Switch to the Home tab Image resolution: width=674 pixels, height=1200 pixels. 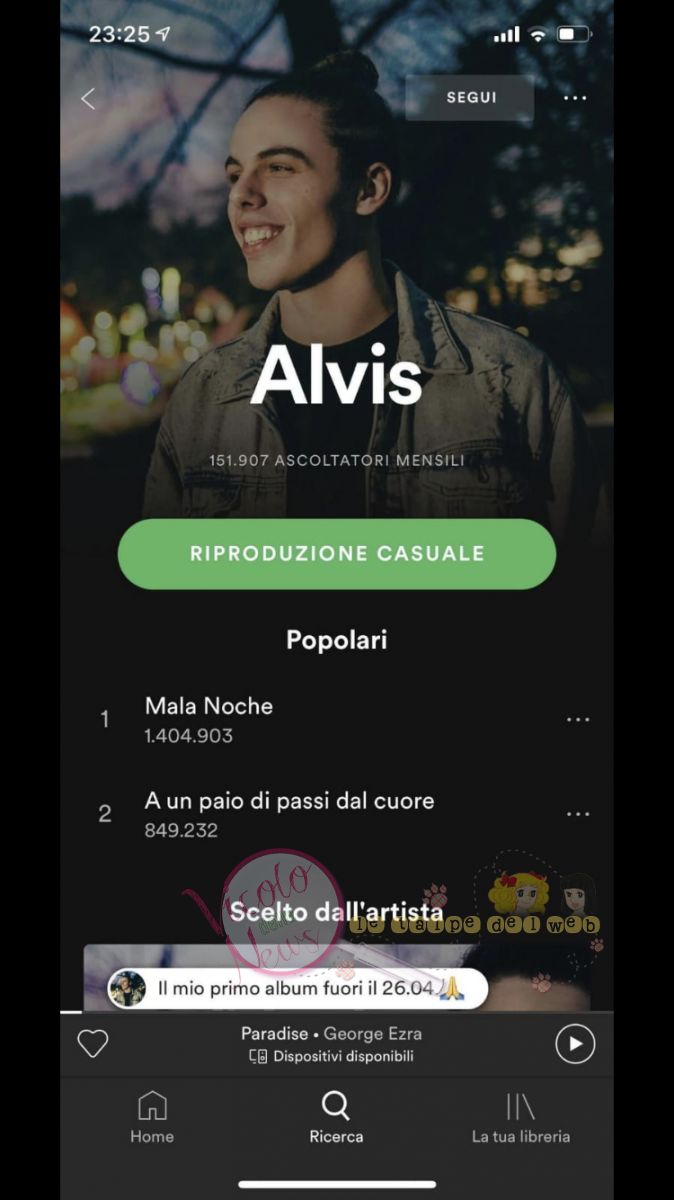tap(152, 1117)
